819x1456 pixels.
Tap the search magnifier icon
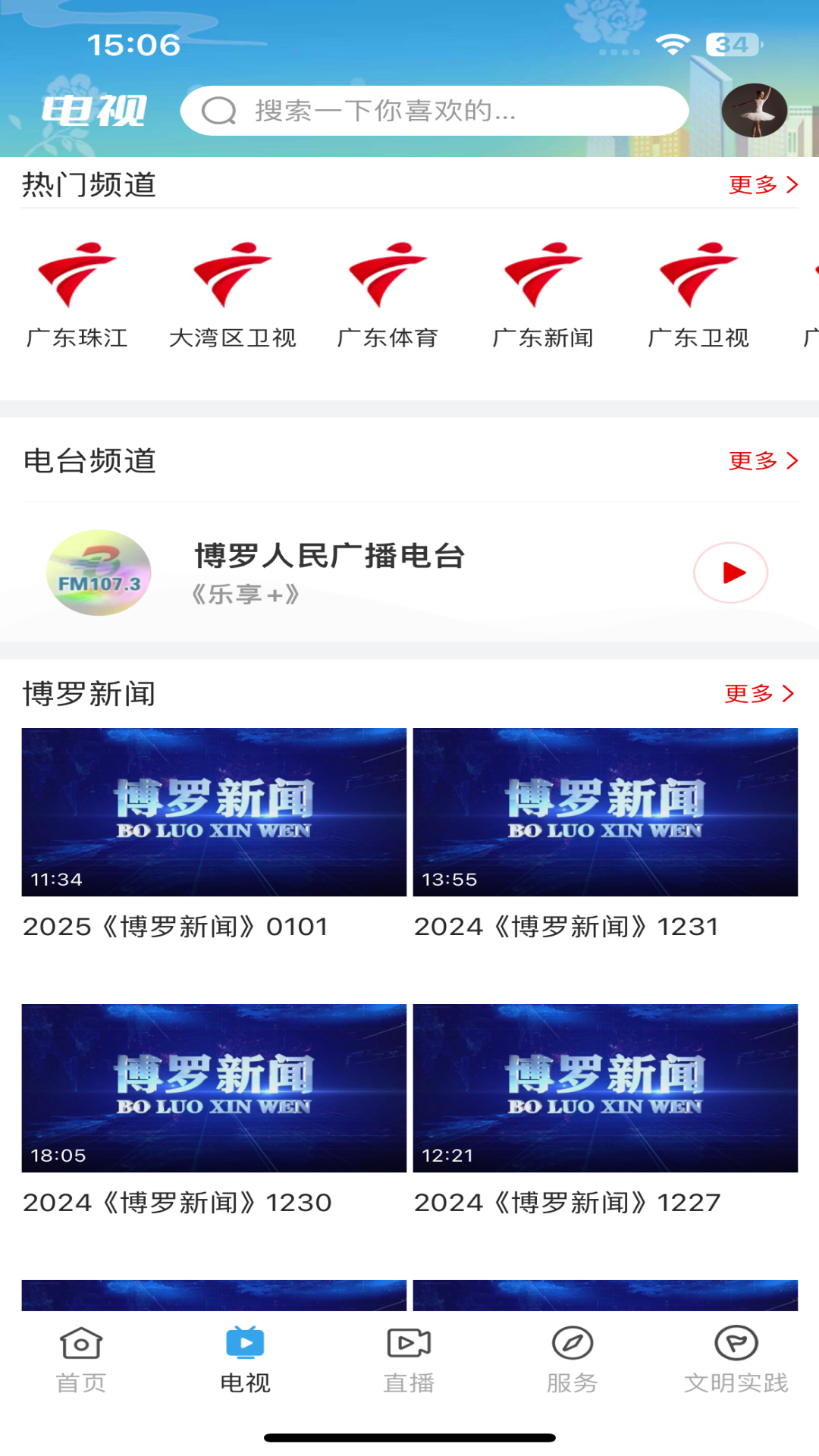(x=218, y=111)
